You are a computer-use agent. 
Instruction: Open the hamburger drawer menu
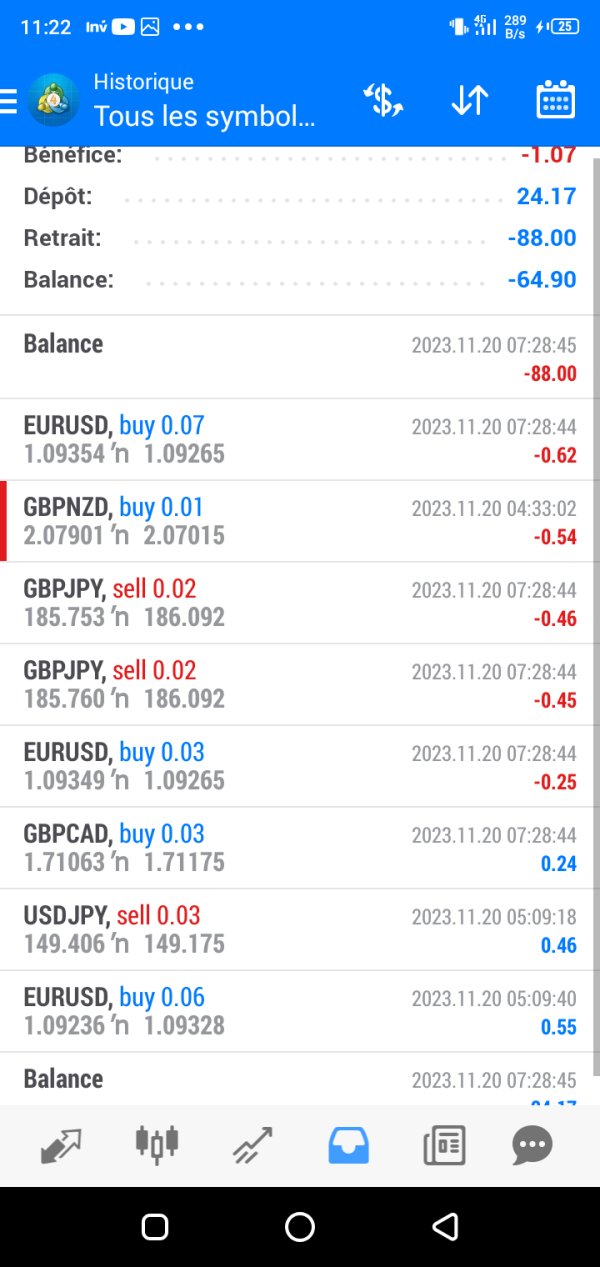(9, 100)
